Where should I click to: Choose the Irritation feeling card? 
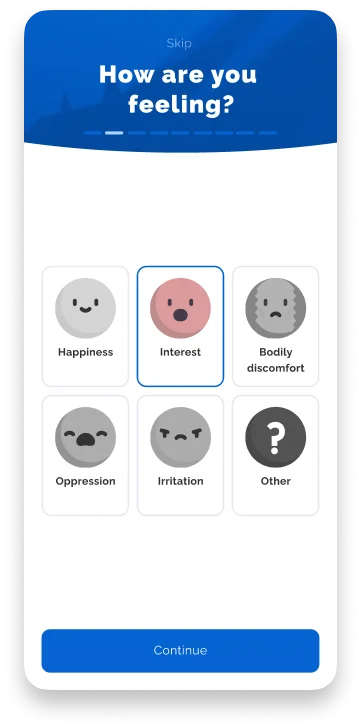pos(180,455)
